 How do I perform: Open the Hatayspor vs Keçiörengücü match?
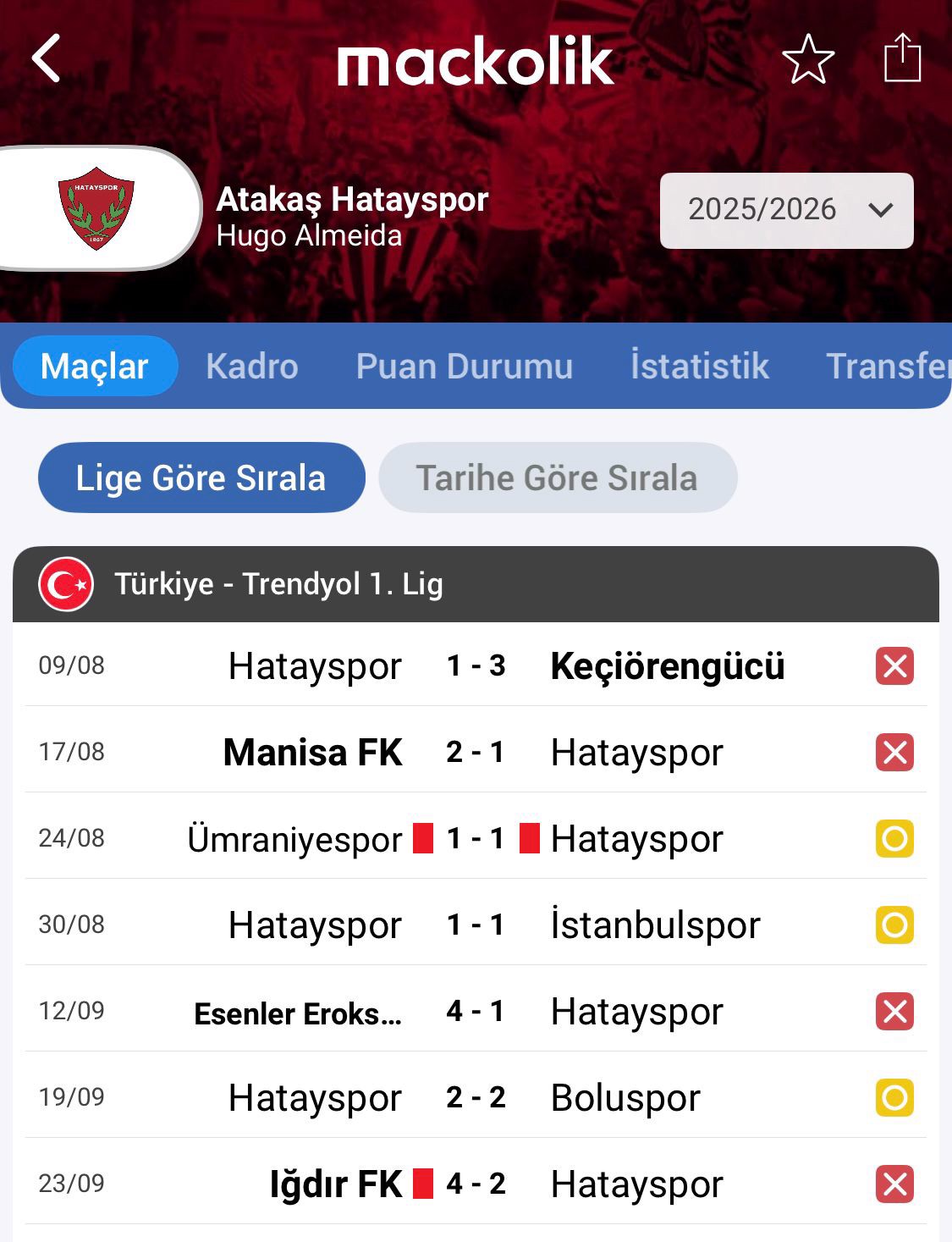coord(476,665)
